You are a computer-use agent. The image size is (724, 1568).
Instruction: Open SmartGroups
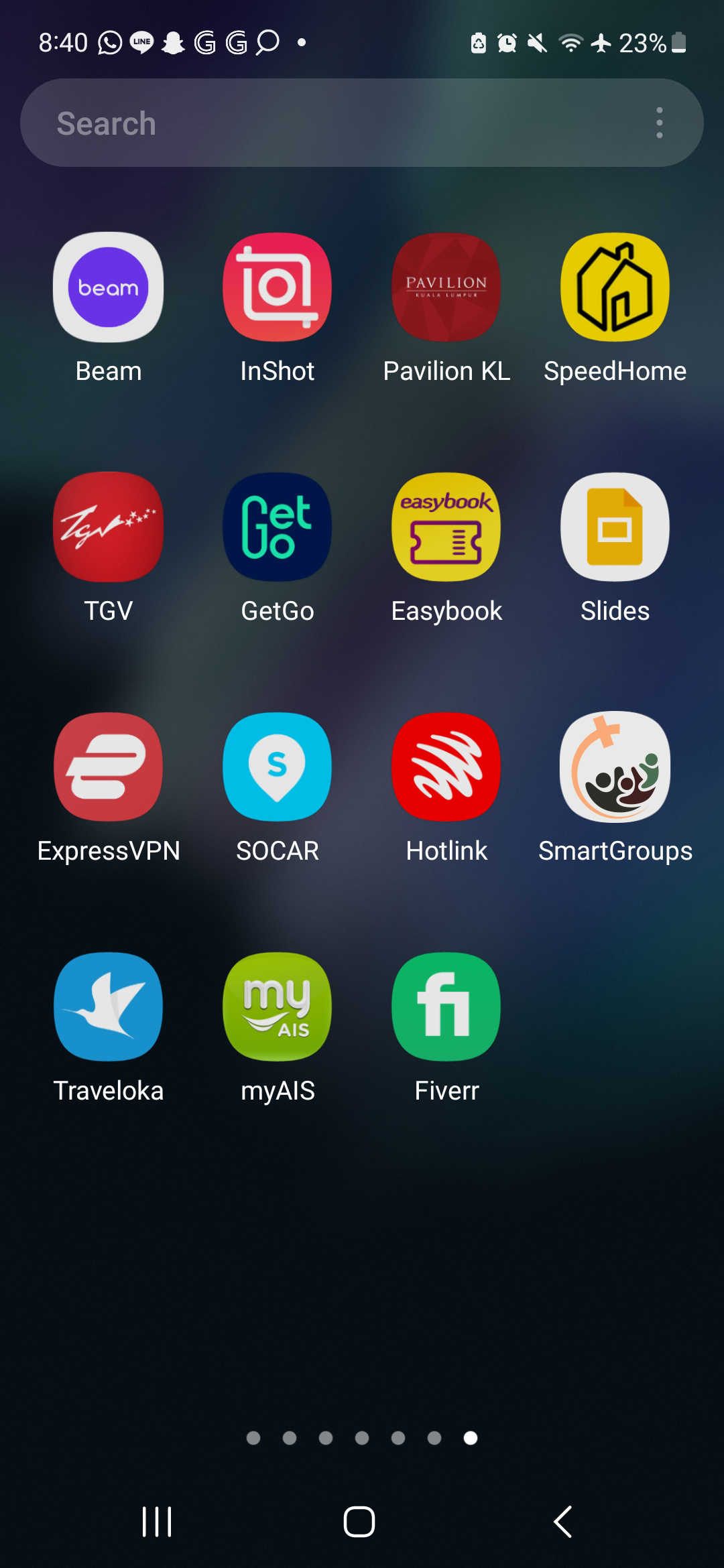pyautogui.click(x=615, y=768)
